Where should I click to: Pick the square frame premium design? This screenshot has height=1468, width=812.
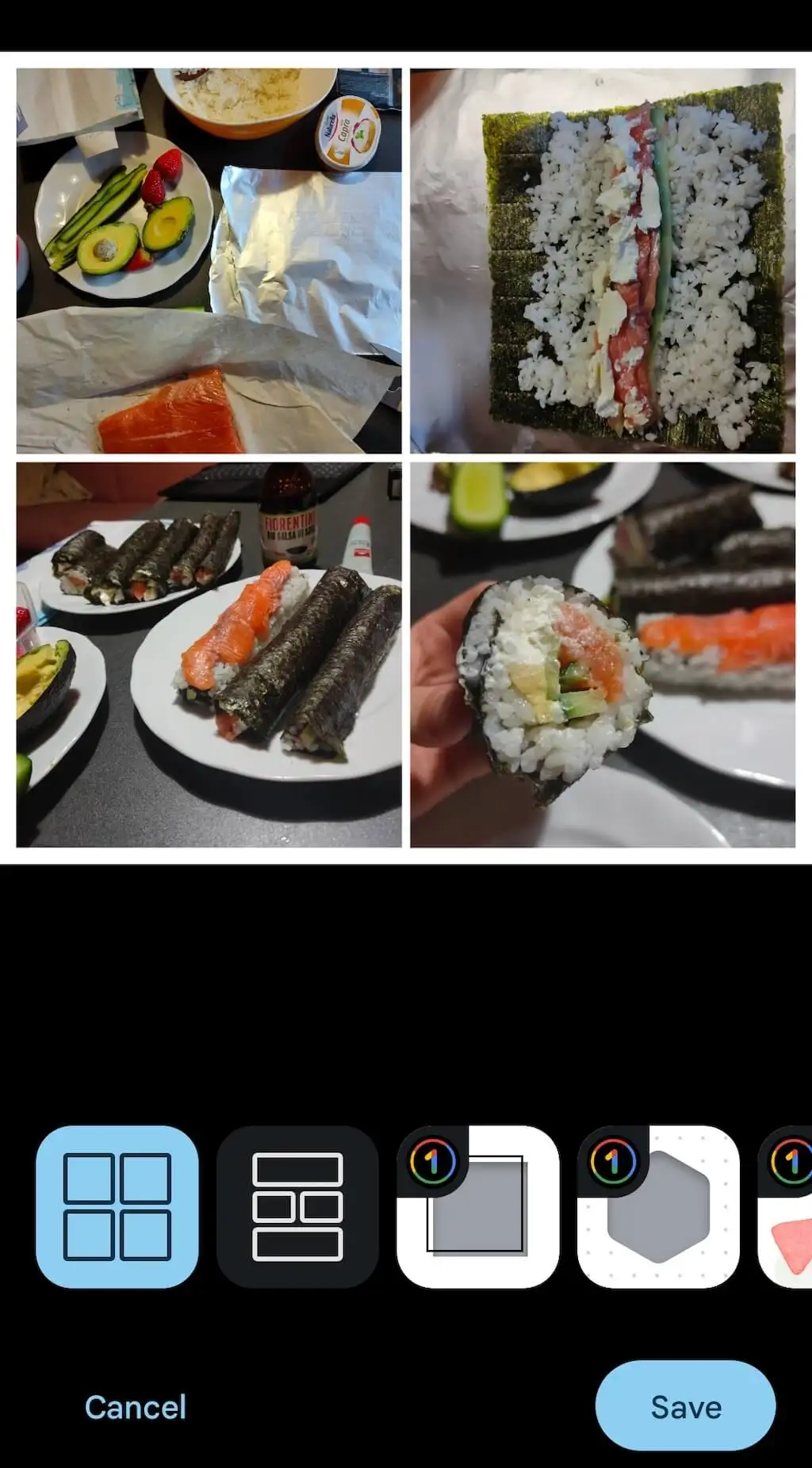[478, 1206]
